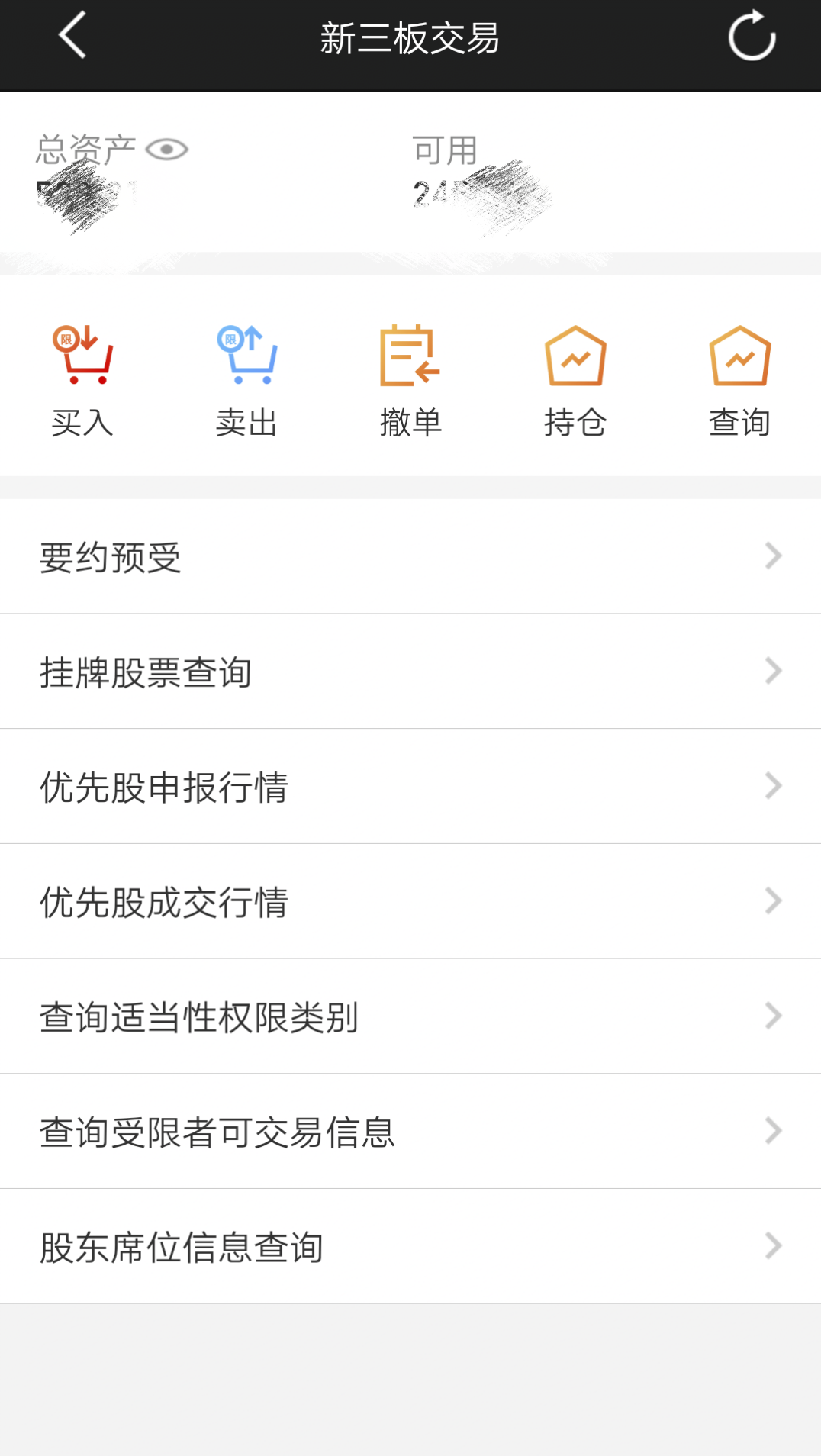Open the 买入 buy option
Screen dimensions: 821x1456
coord(82,379)
